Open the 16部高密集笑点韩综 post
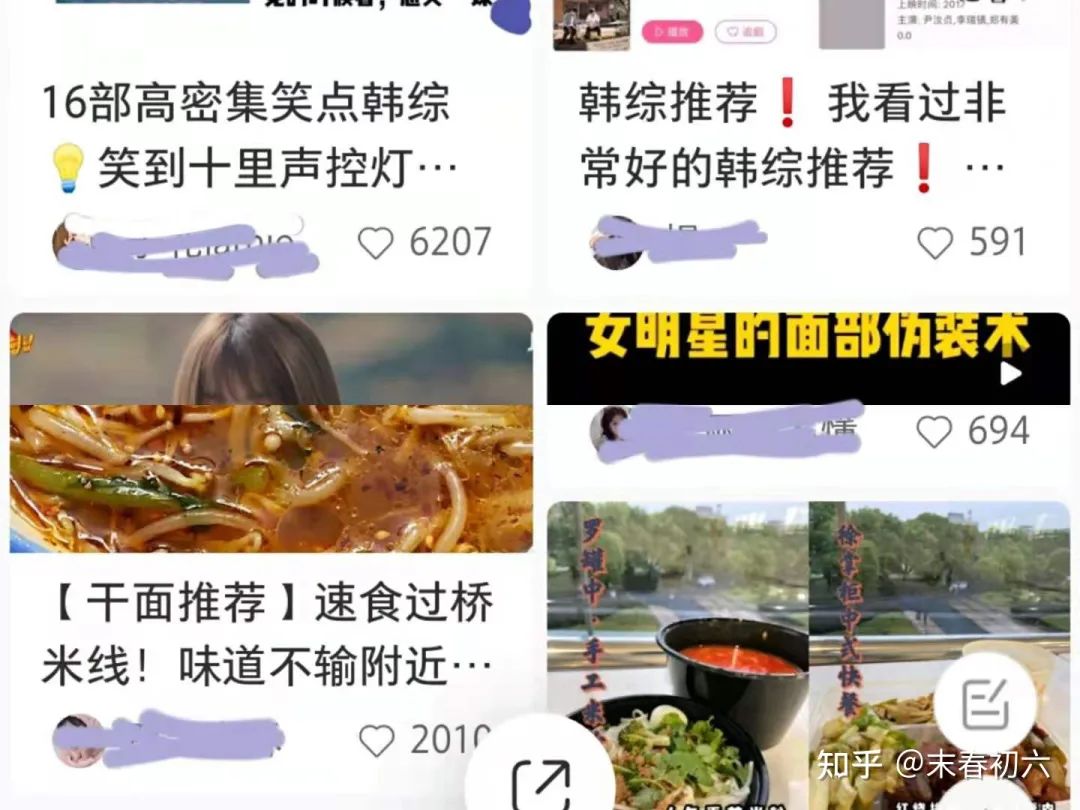1080x810 pixels. pyautogui.click(x=246, y=136)
